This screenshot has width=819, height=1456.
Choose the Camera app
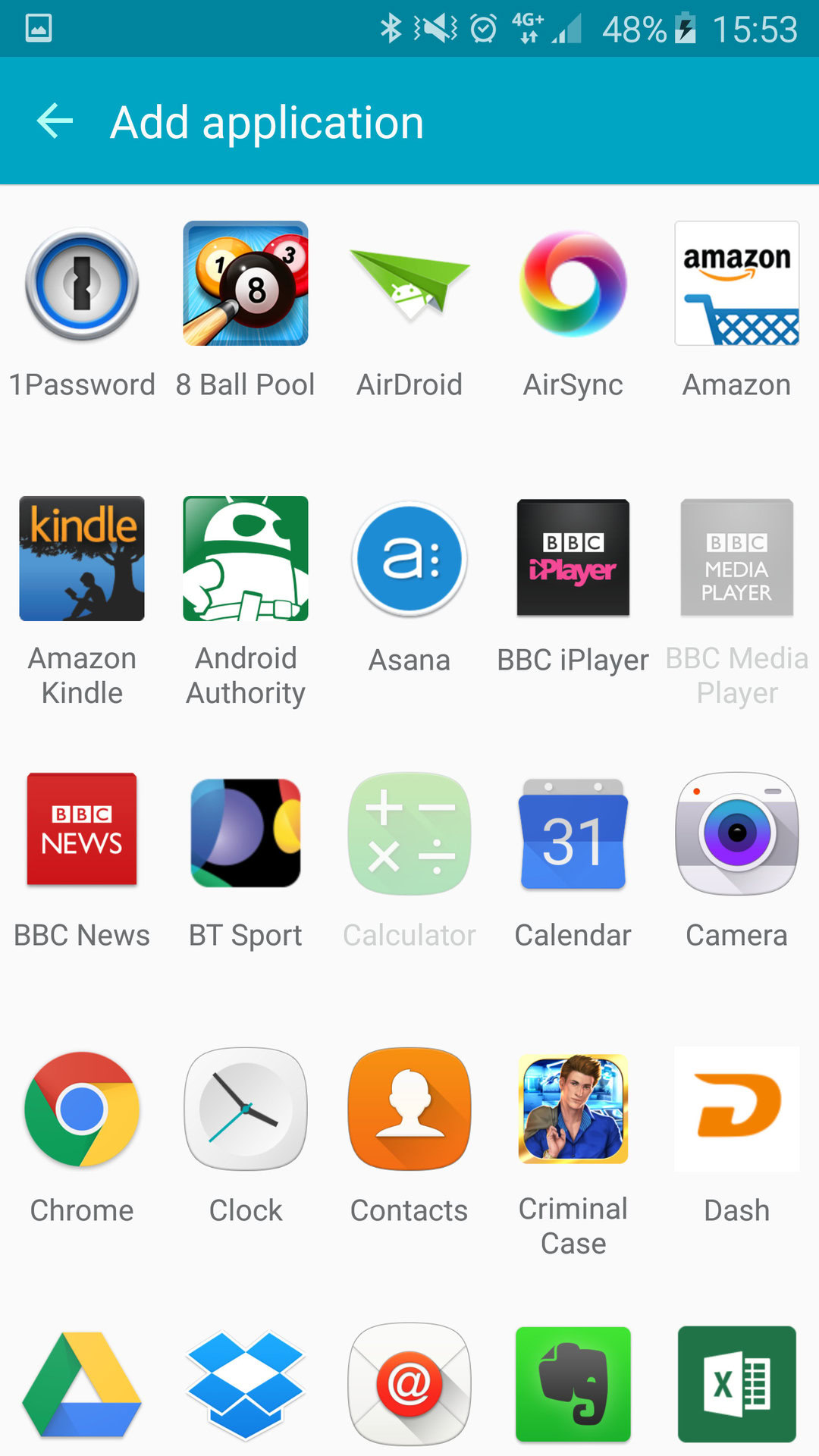[x=736, y=833]
